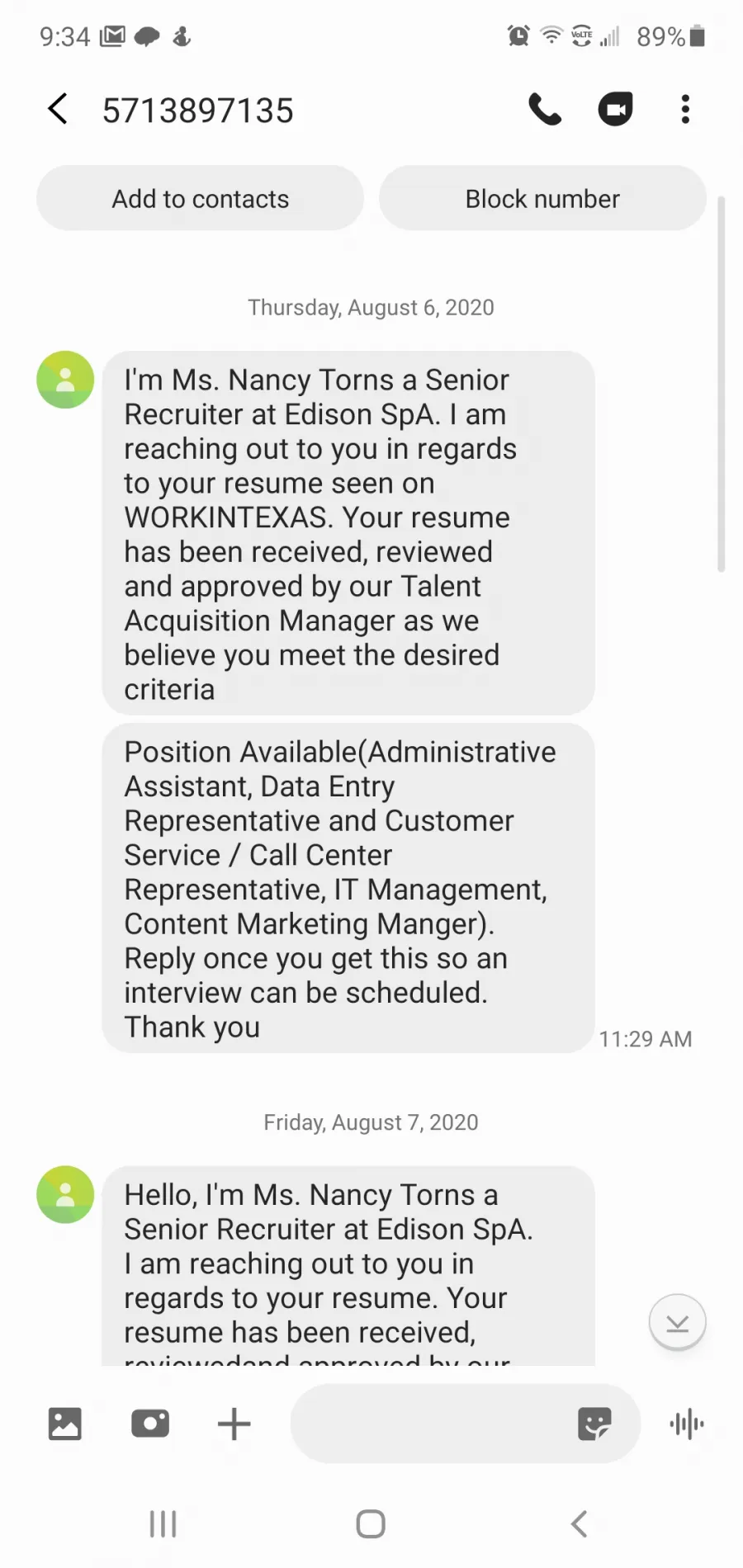
Task: Go to the system home screen
Action: (371, 1524)
